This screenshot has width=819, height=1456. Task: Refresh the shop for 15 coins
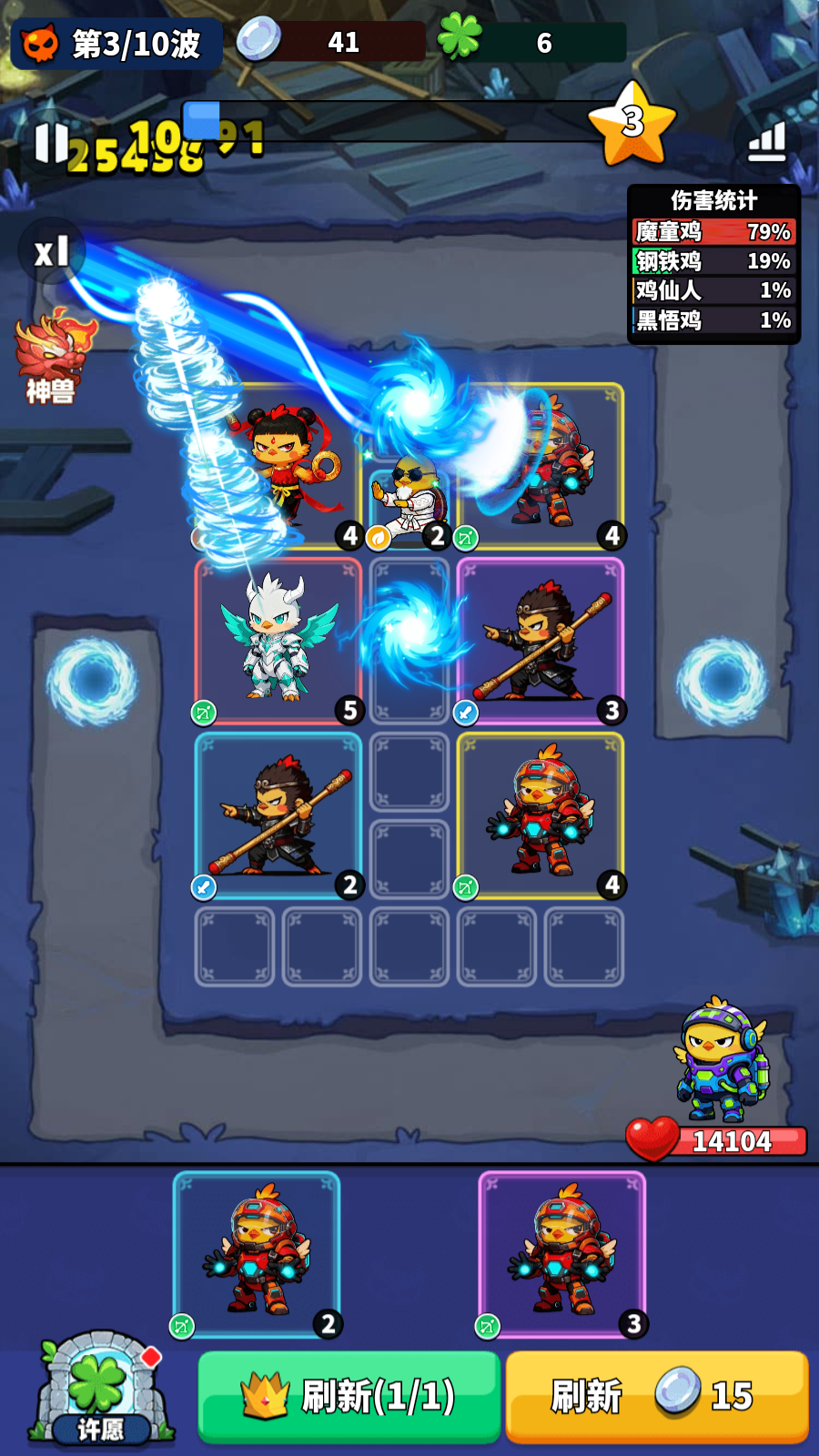tap(656, 1396)
